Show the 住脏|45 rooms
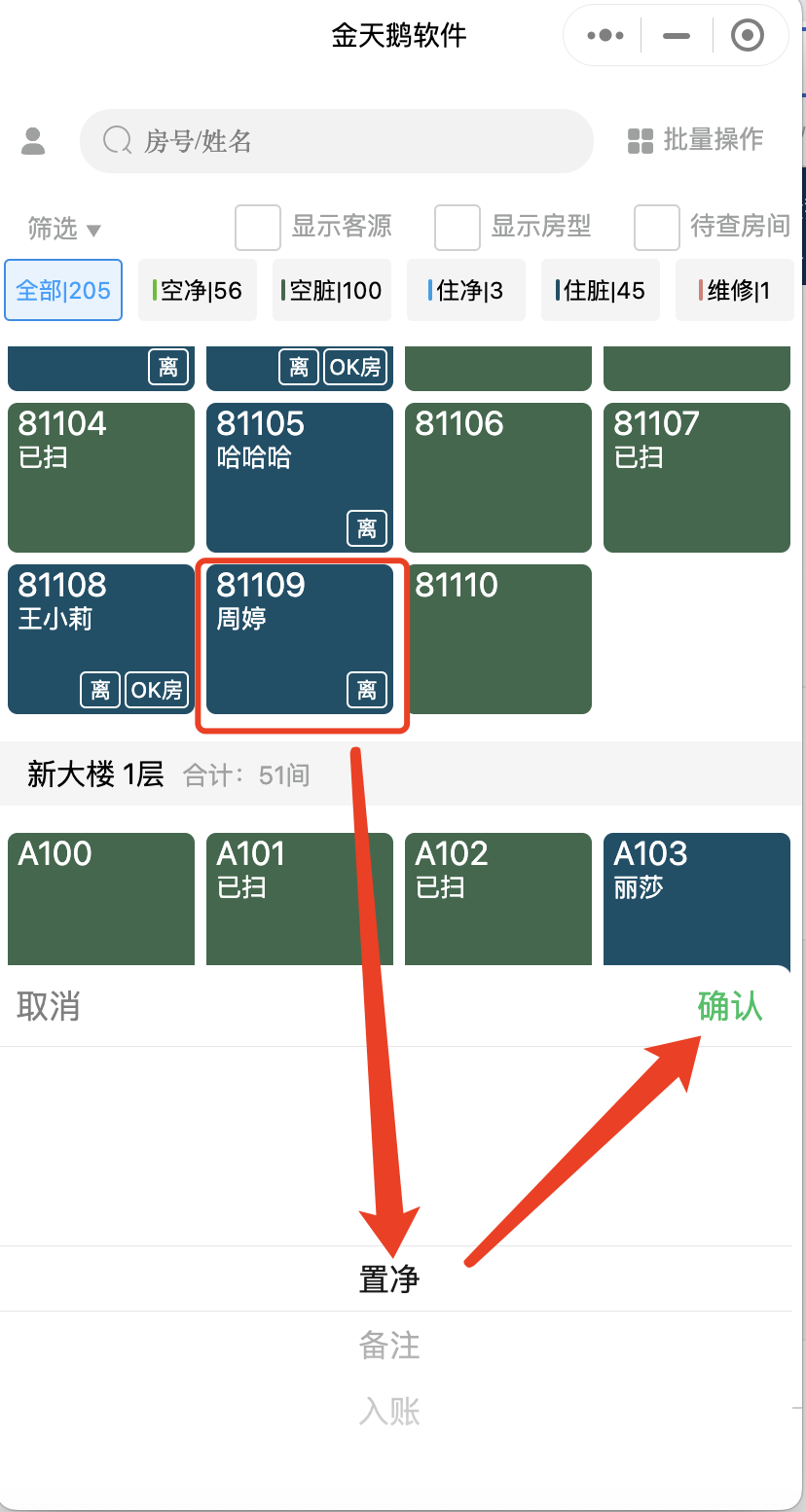Screen dimensions: 806x1512 pos(601,290)
